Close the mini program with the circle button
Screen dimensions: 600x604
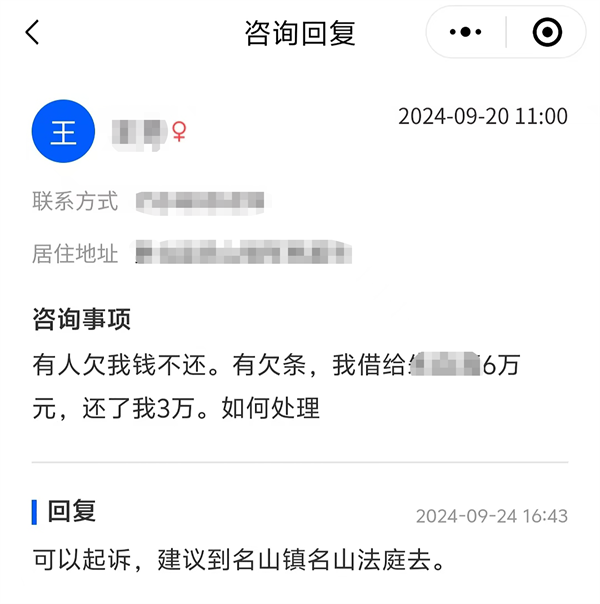click(547, 33)
